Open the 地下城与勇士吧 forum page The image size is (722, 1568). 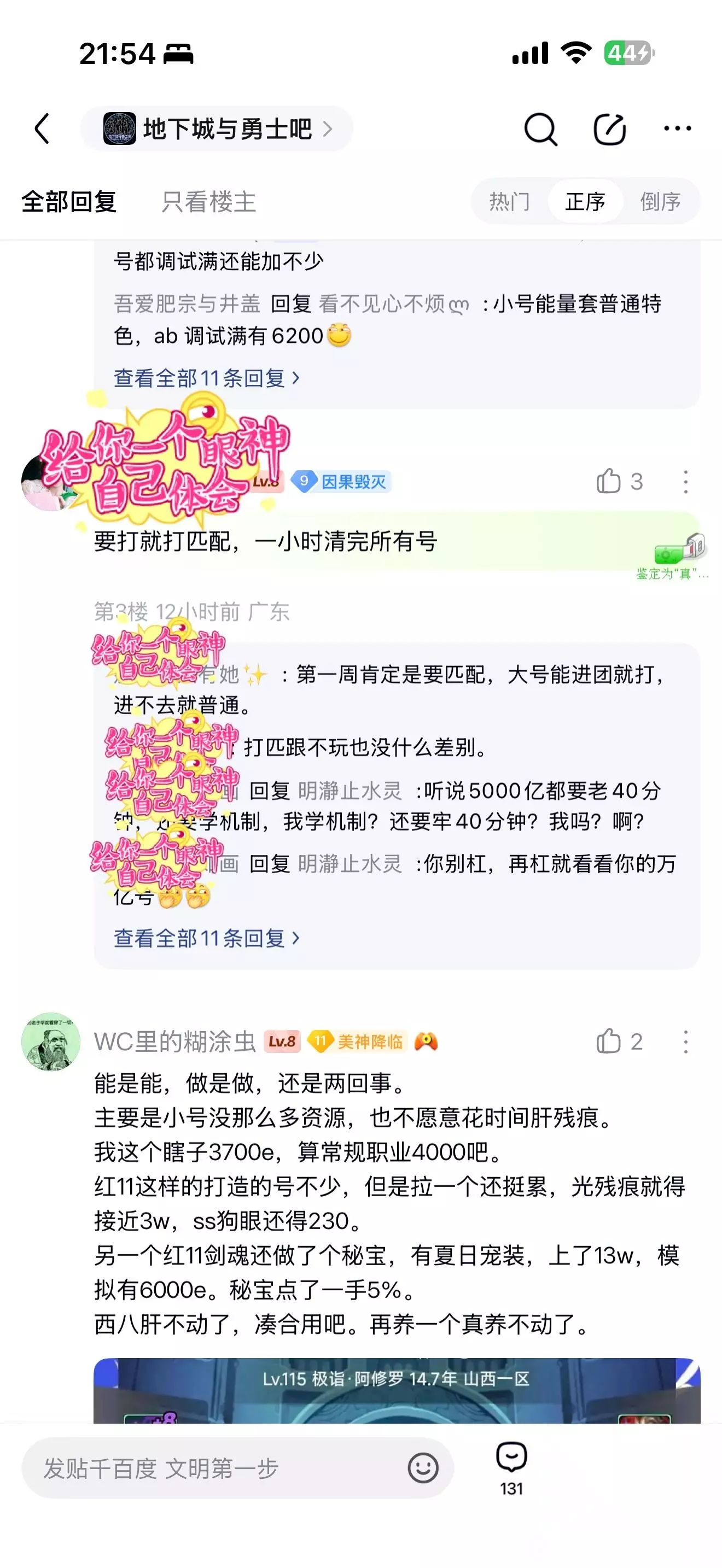click(x=217, y=128)
